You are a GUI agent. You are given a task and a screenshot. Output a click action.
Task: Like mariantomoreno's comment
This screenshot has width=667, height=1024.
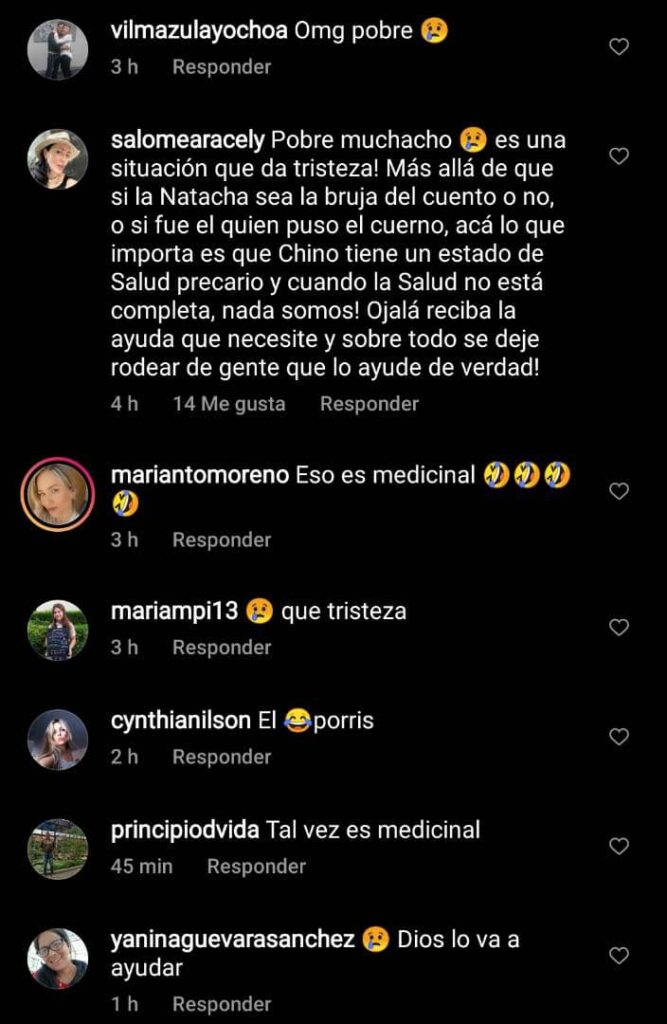[619, 491]
